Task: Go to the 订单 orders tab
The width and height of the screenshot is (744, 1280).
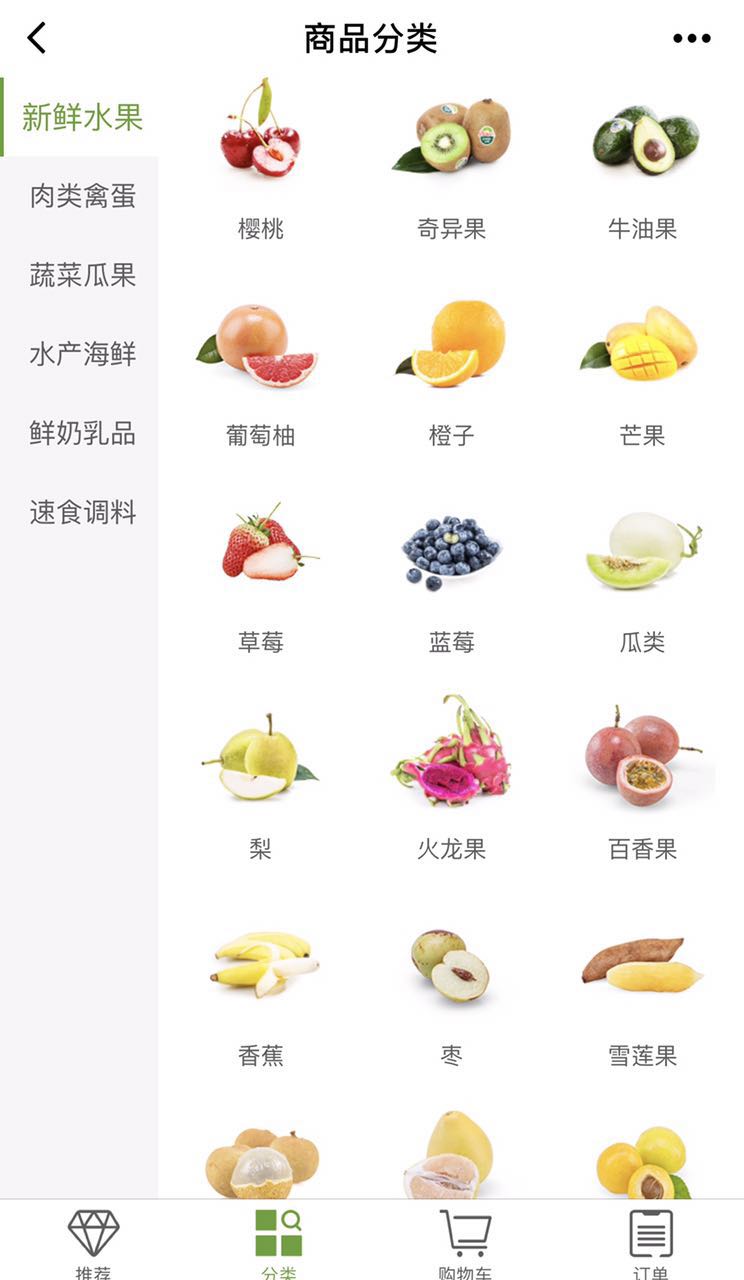Action: tap(651, 1241)
